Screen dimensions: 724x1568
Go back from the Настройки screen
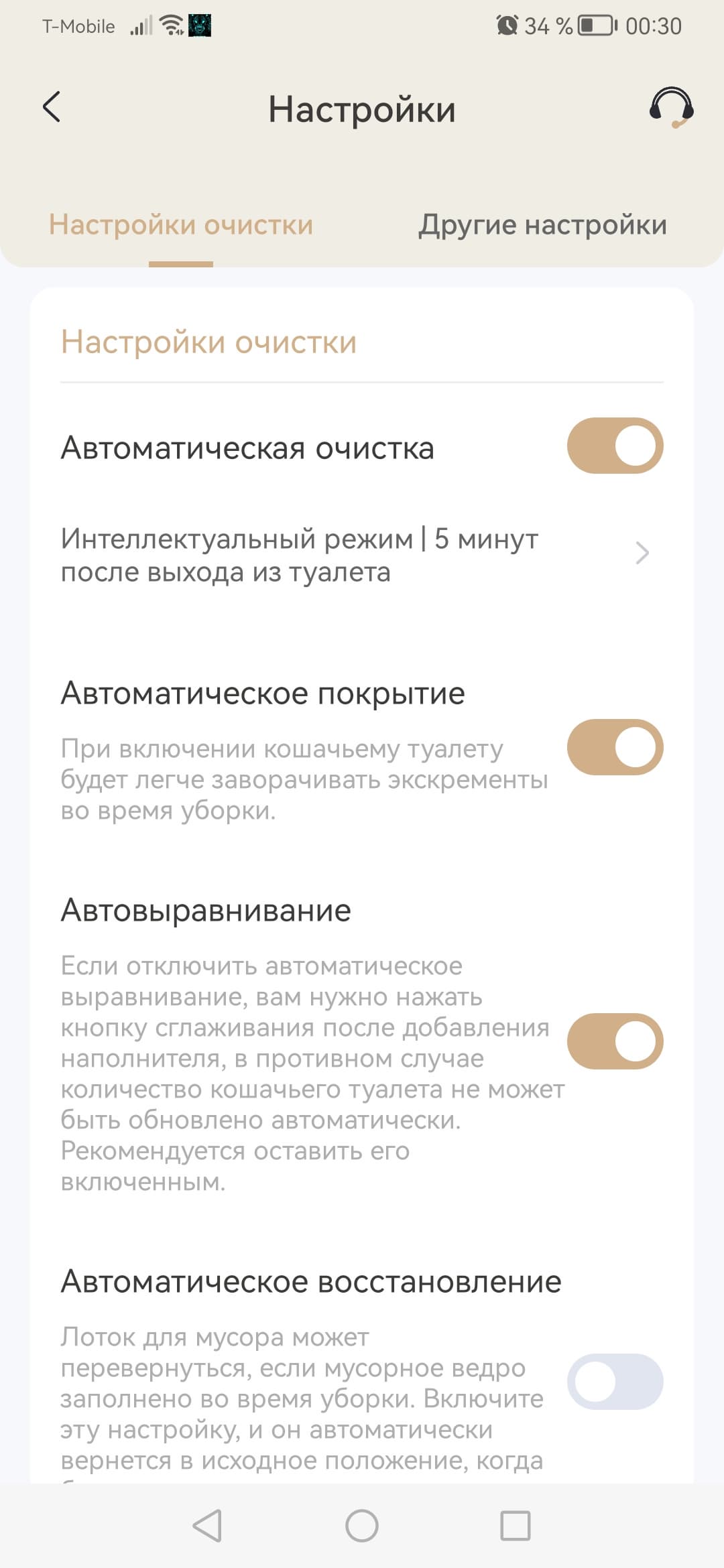pyautogui.click(x=52, y=107)
